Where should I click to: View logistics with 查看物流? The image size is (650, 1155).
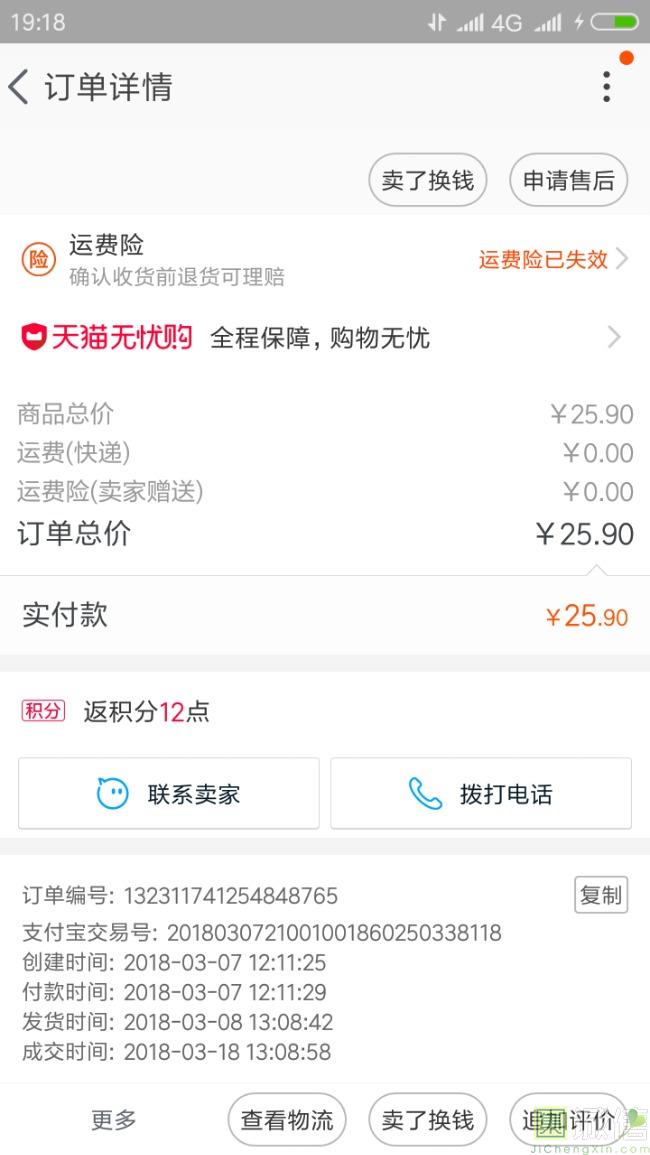287,1120
